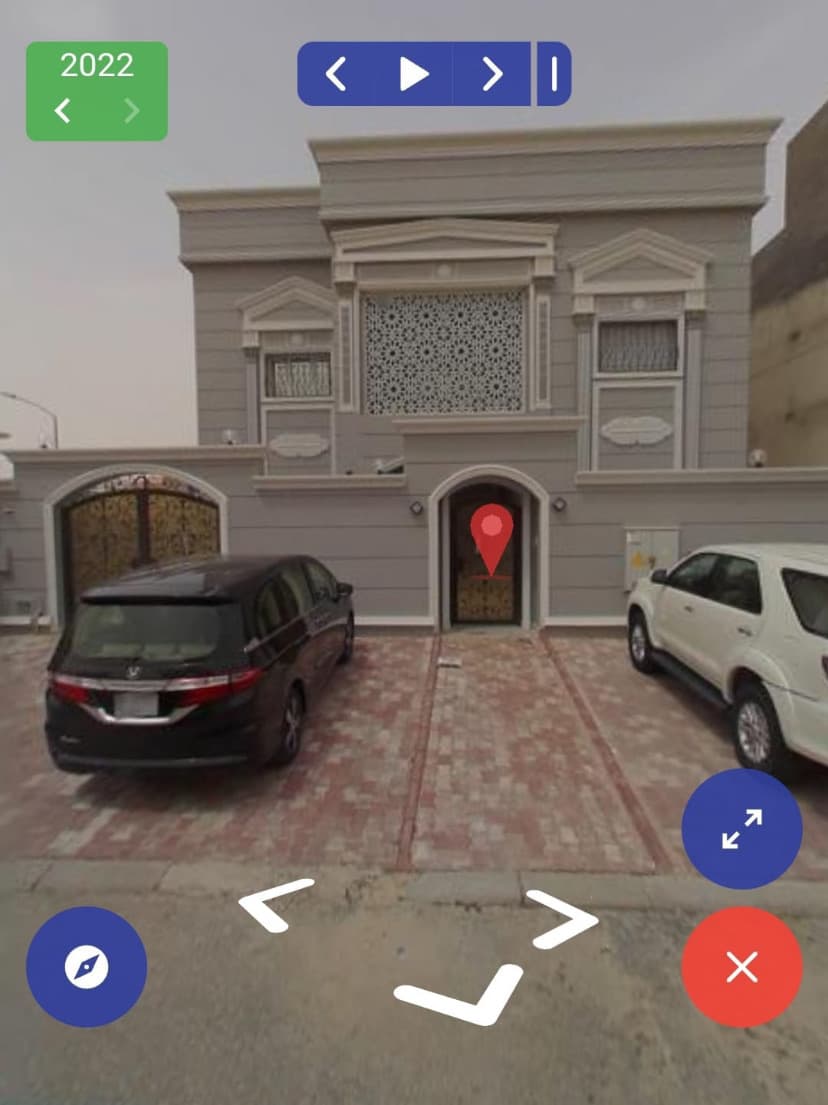
Task: Go to the previous year in the 2022 selector
Action: [x=62, y=111]
